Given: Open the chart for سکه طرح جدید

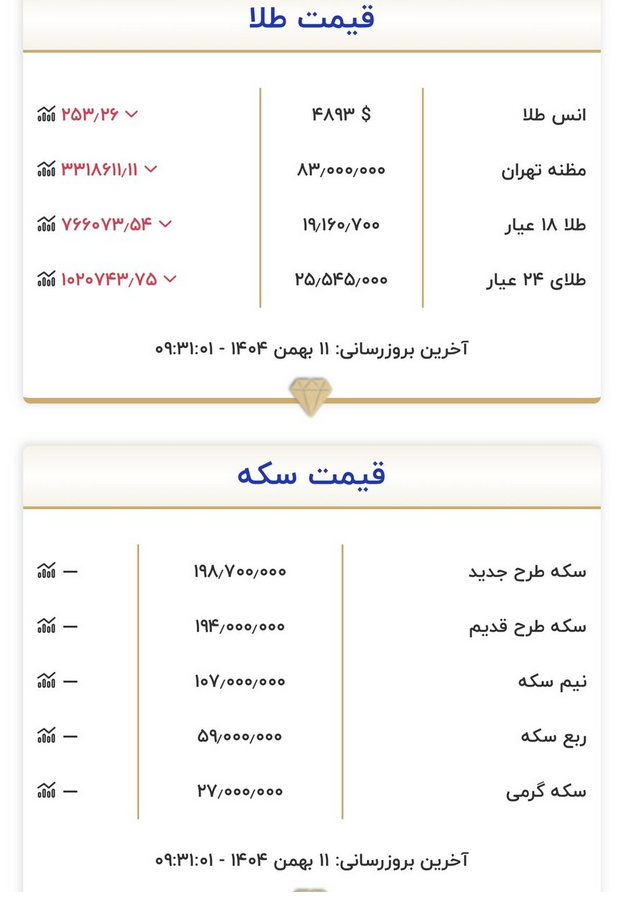Looking at the screenshot, I should click(46, 571).
